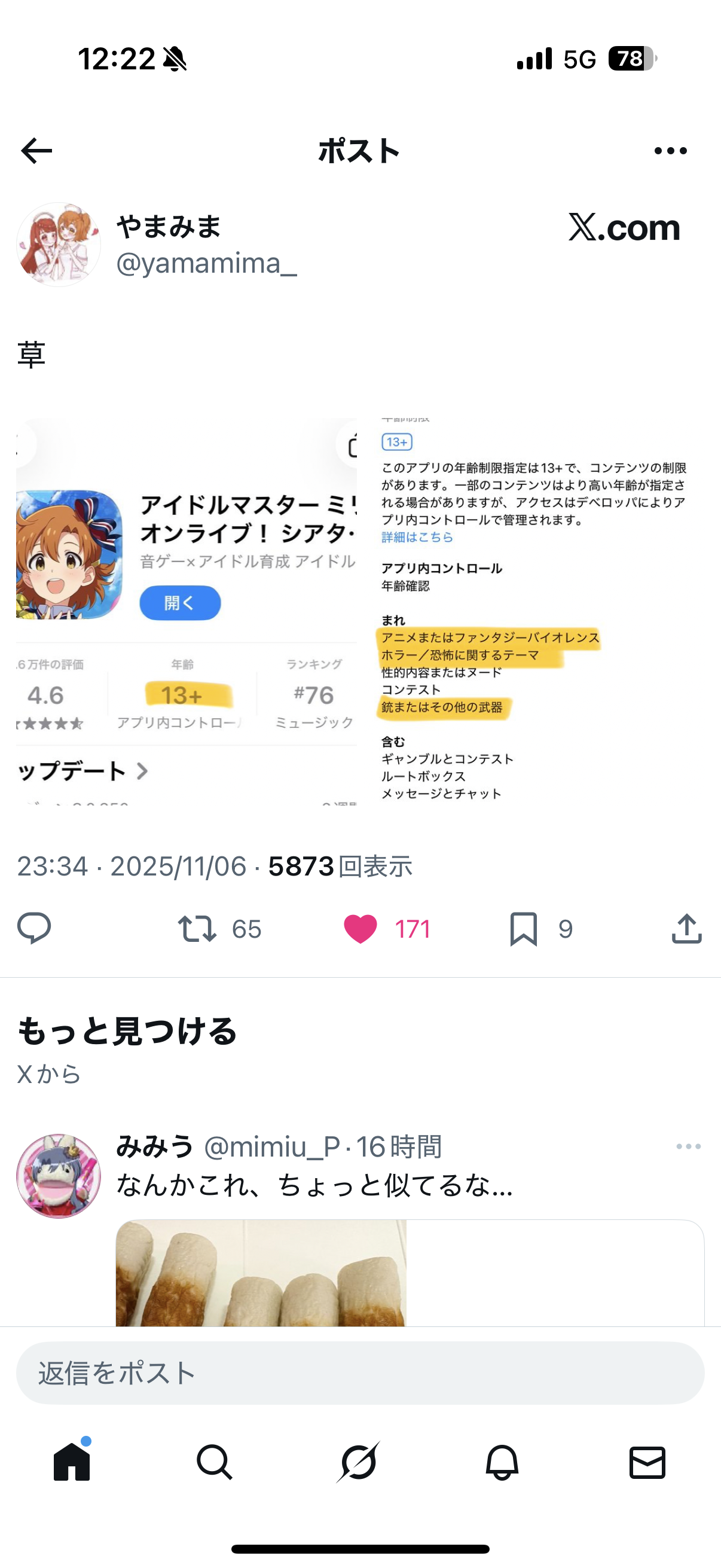Viewport: 721px width, 1568px height.
Task: Switch to the Search tab
Action: pos(215,1462)
